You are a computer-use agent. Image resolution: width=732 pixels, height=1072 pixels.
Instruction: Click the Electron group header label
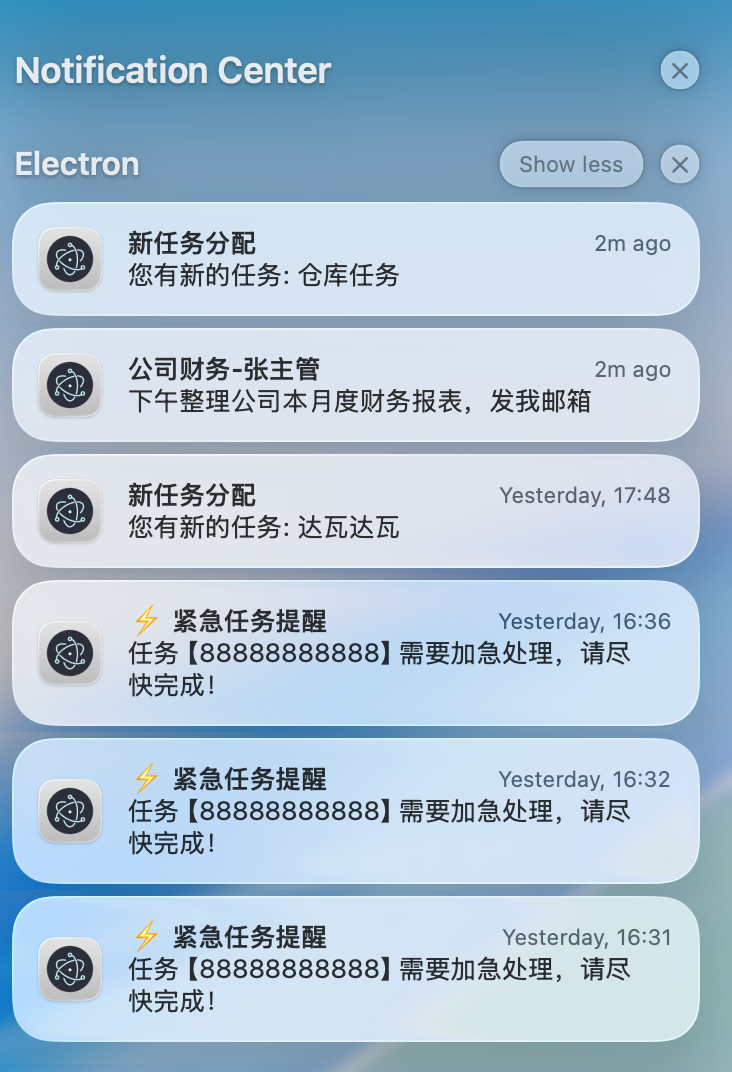click(x=76, y=164)
